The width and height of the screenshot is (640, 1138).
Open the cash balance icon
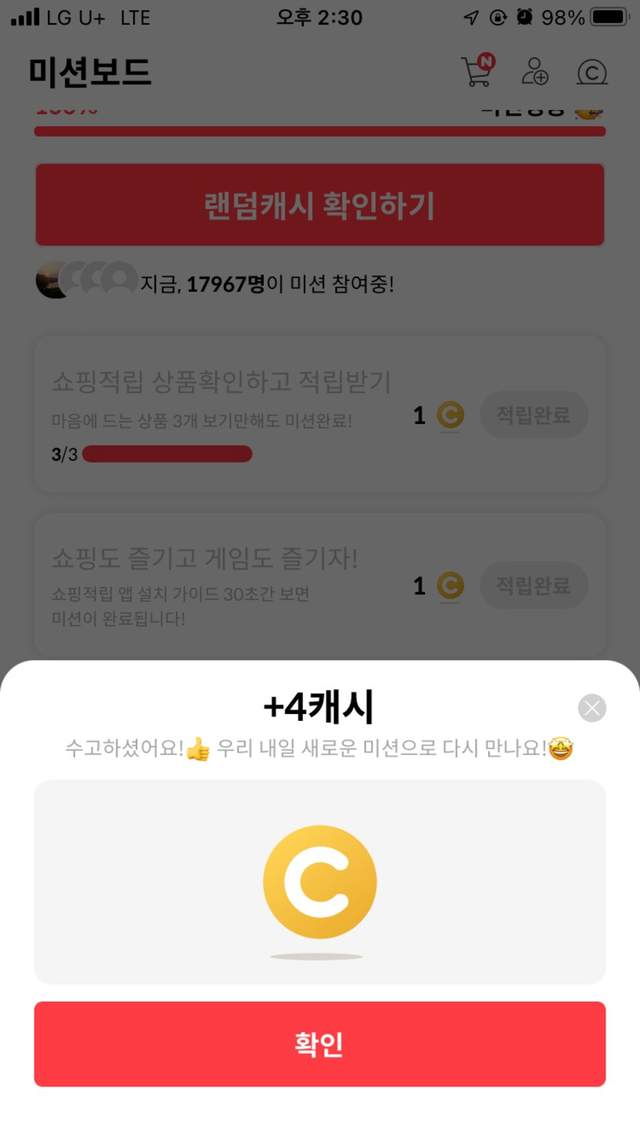592,72
